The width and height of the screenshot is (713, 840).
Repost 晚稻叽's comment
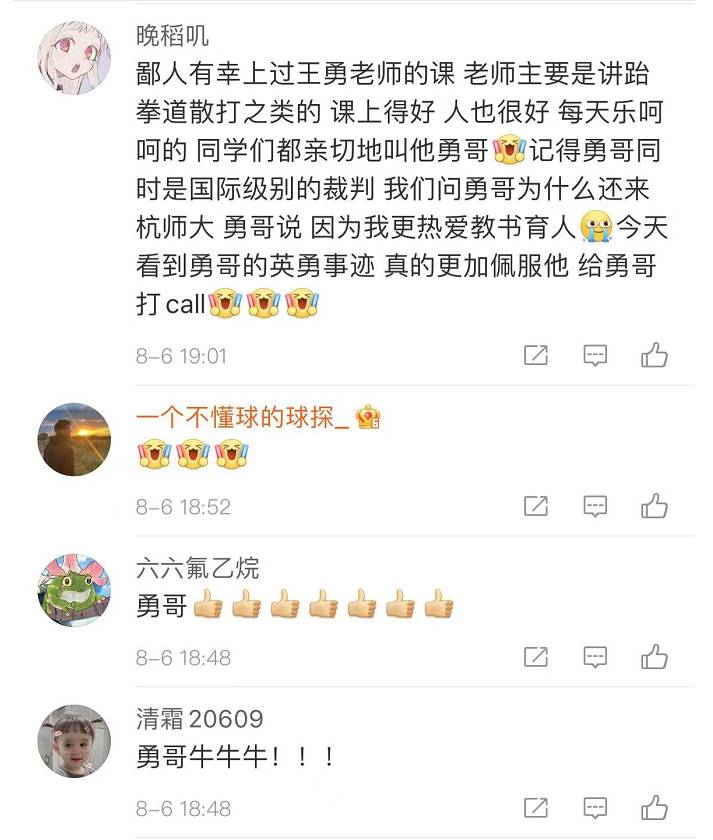536,355
